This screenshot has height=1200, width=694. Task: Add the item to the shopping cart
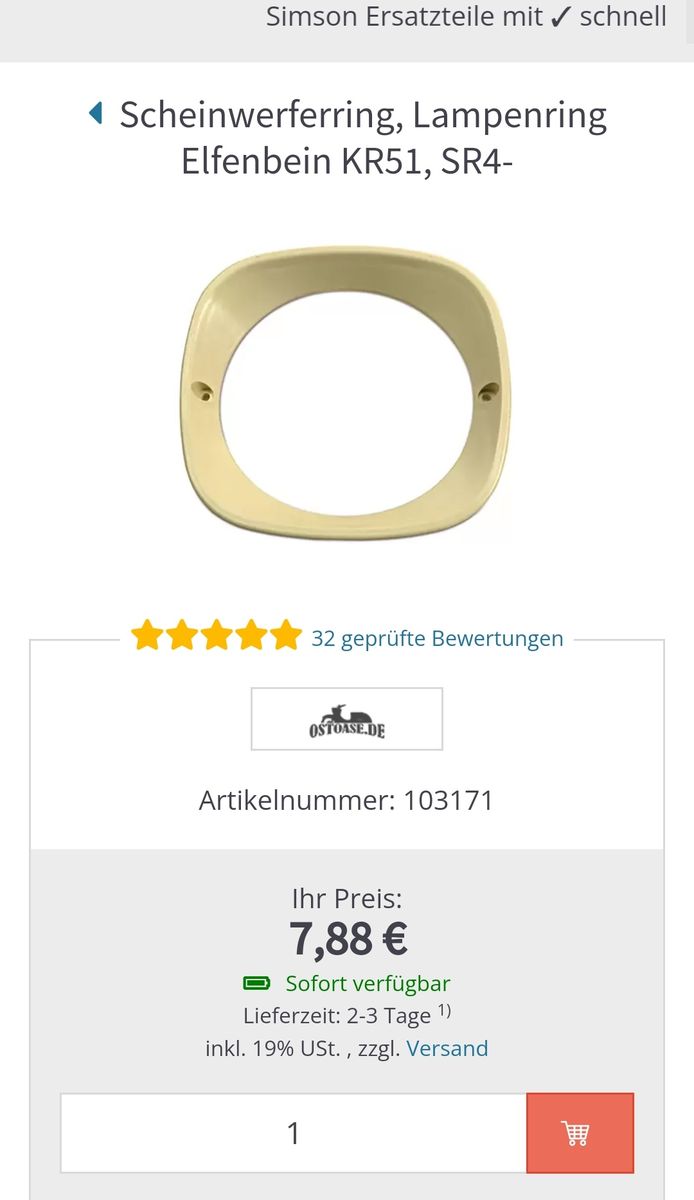coord(580,1133)
